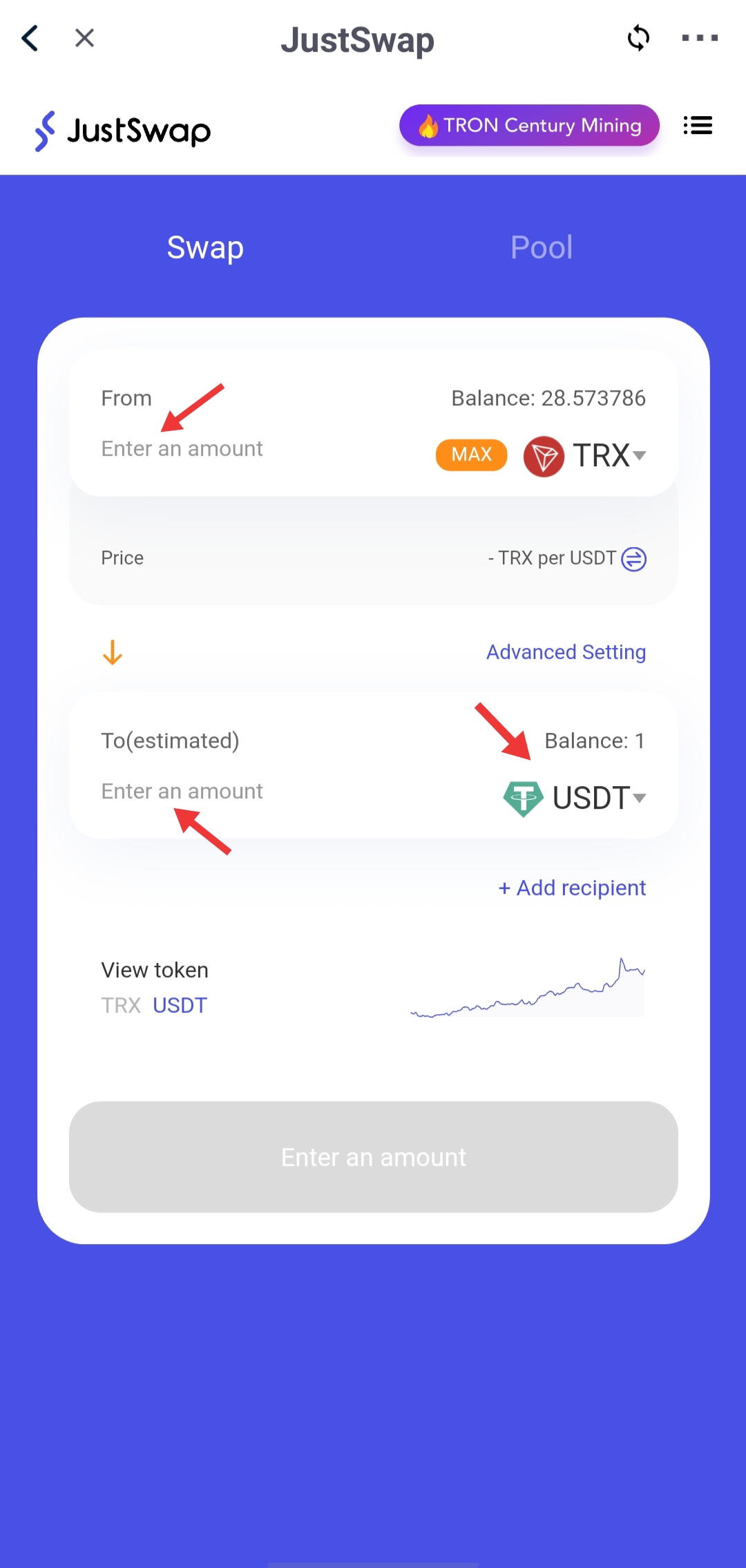Screen dimensions: 746x1568
Task: Swap token direction with orange arrow
Action: (x=113, y=652)
